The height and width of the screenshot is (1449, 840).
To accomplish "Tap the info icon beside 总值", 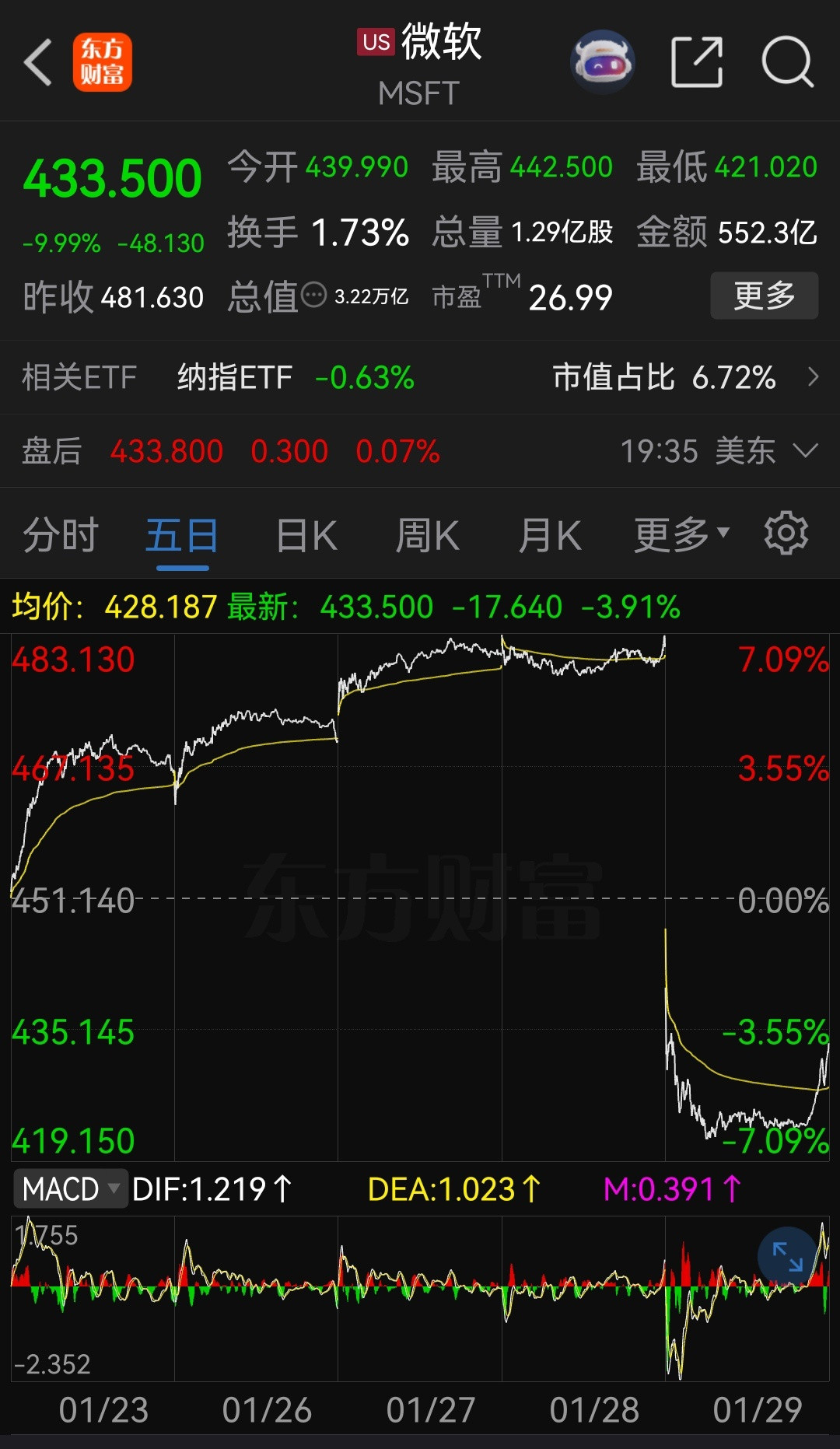I will (x=313, y=296).
